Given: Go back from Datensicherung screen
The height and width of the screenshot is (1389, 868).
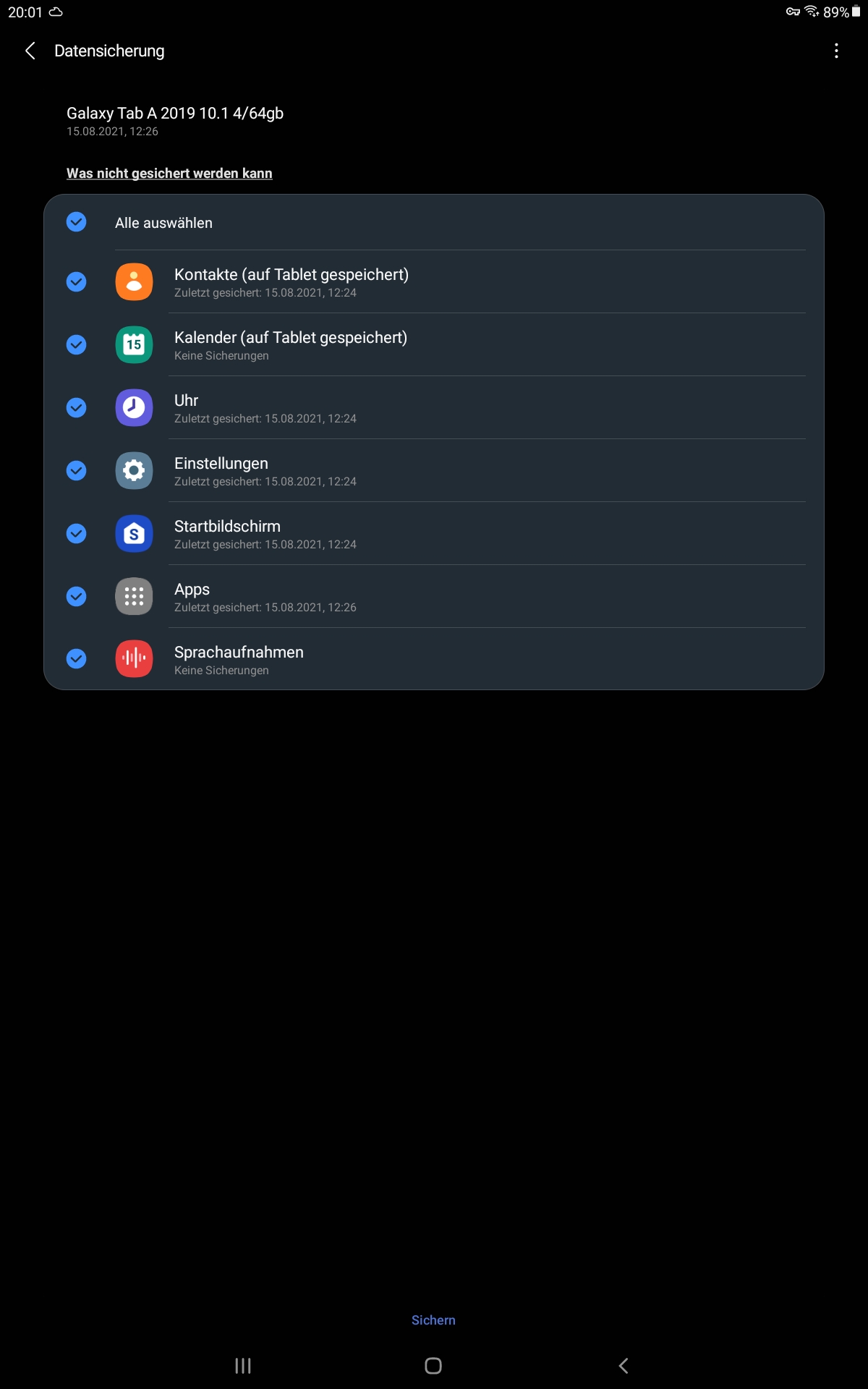Looking at the screenshot, I should (30, 51).
